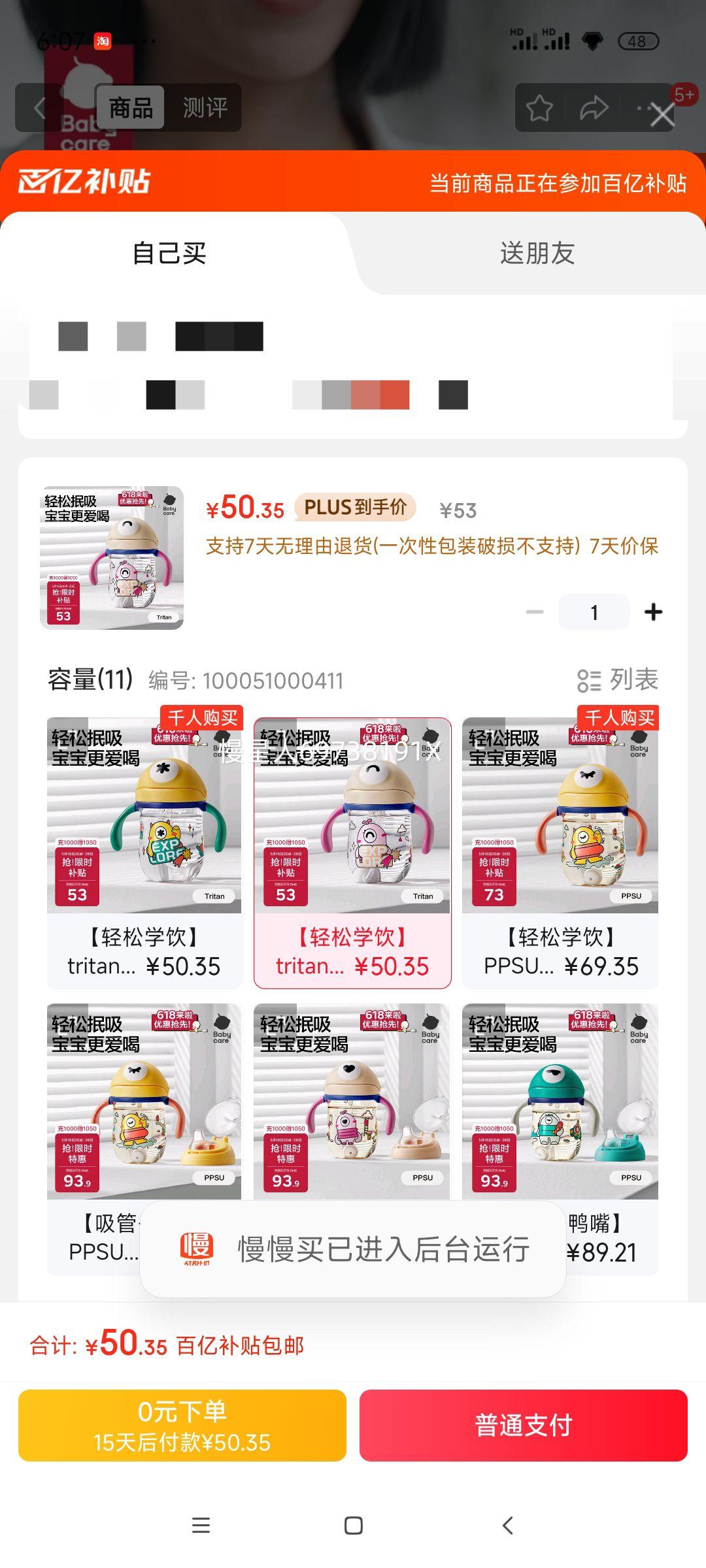
Task: Open the more options (···) icon
Action: tap(644, 108)
